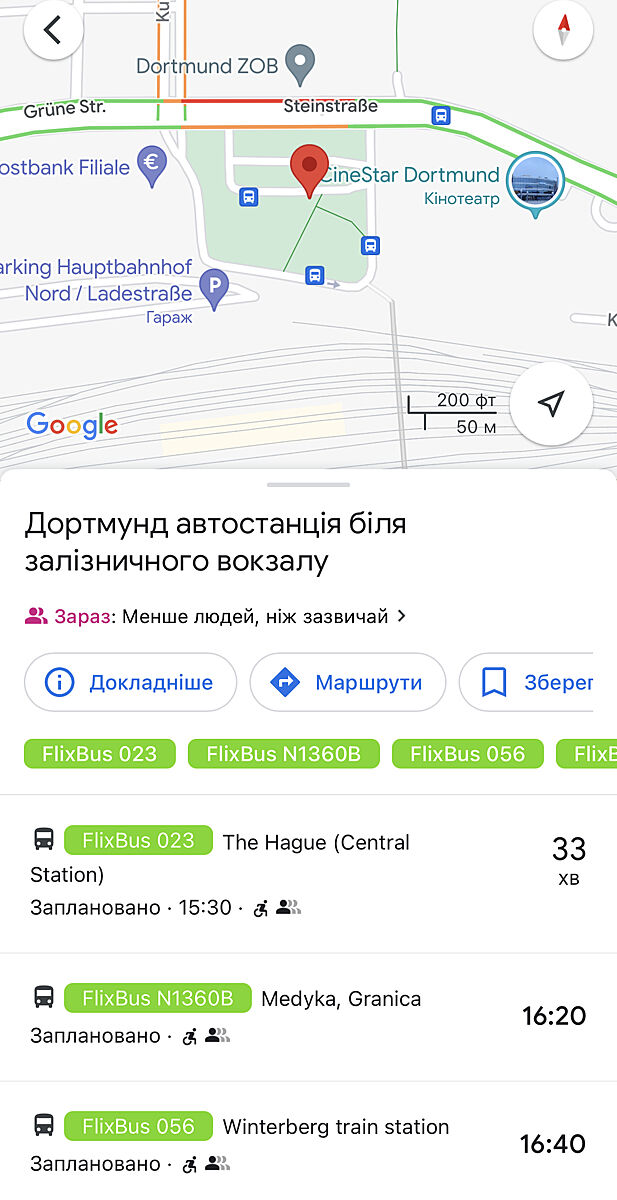Get directions via Маршрути button
Image resolution: width=617 pixels, height=1200 pixels.
tap(347, 682)
